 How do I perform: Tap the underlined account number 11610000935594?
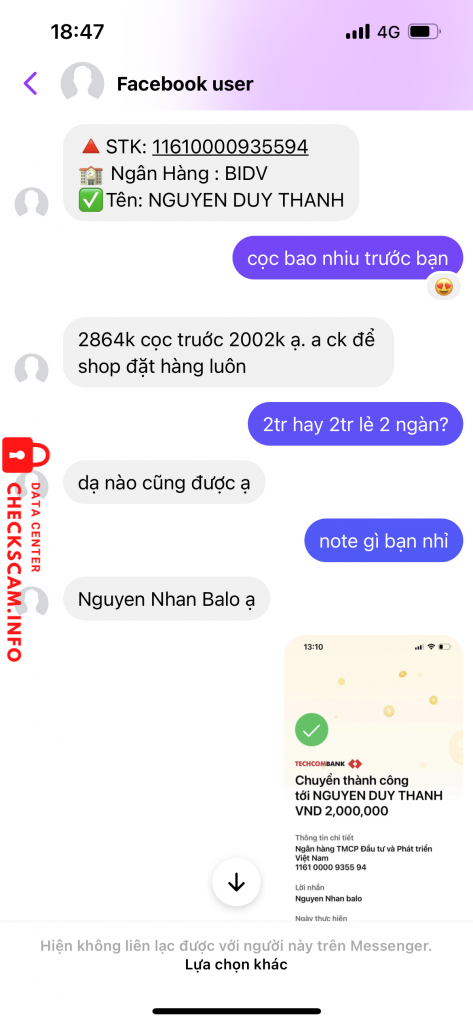tap(230, 147)
